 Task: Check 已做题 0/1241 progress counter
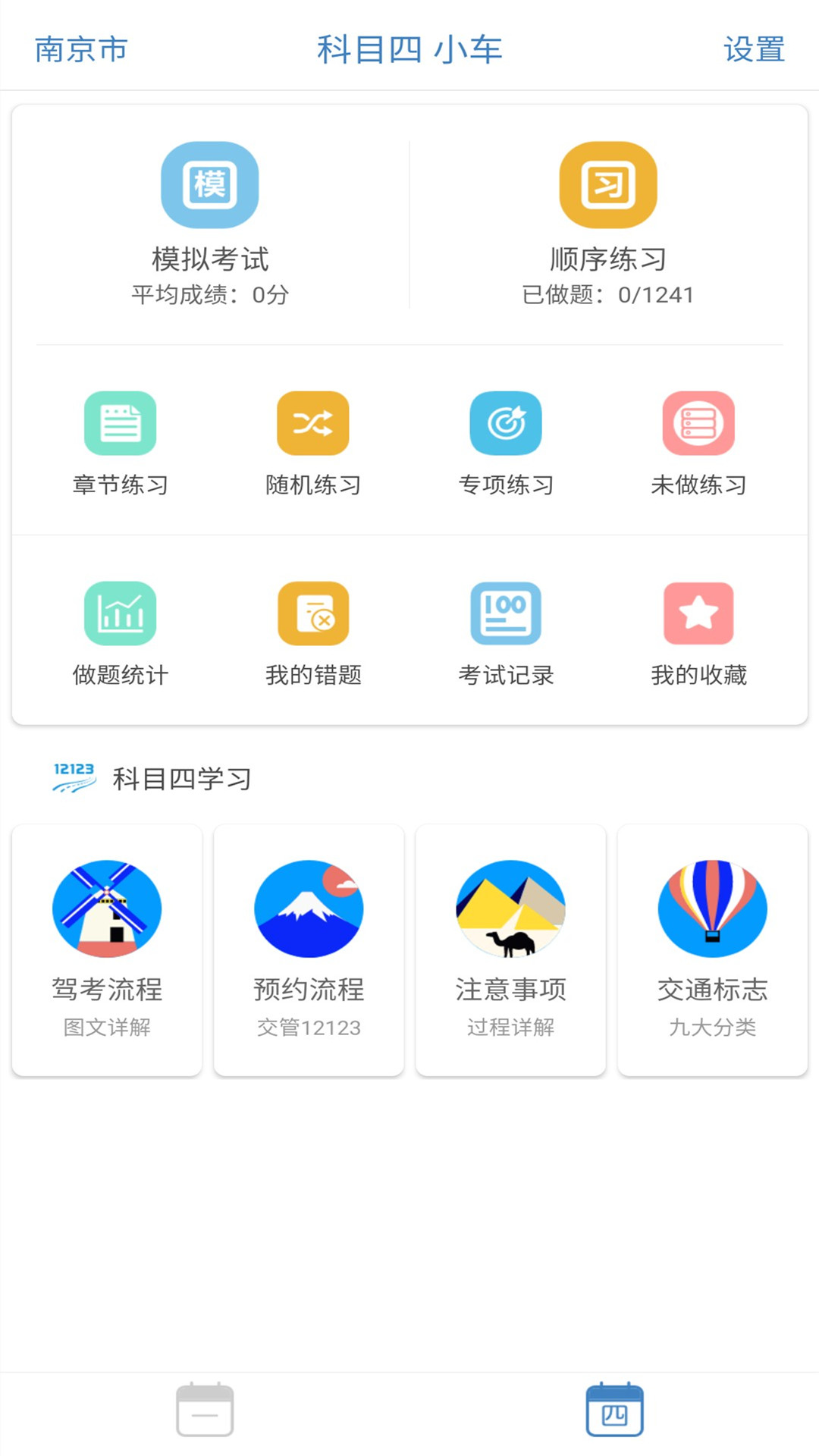[x=604, y=295]
